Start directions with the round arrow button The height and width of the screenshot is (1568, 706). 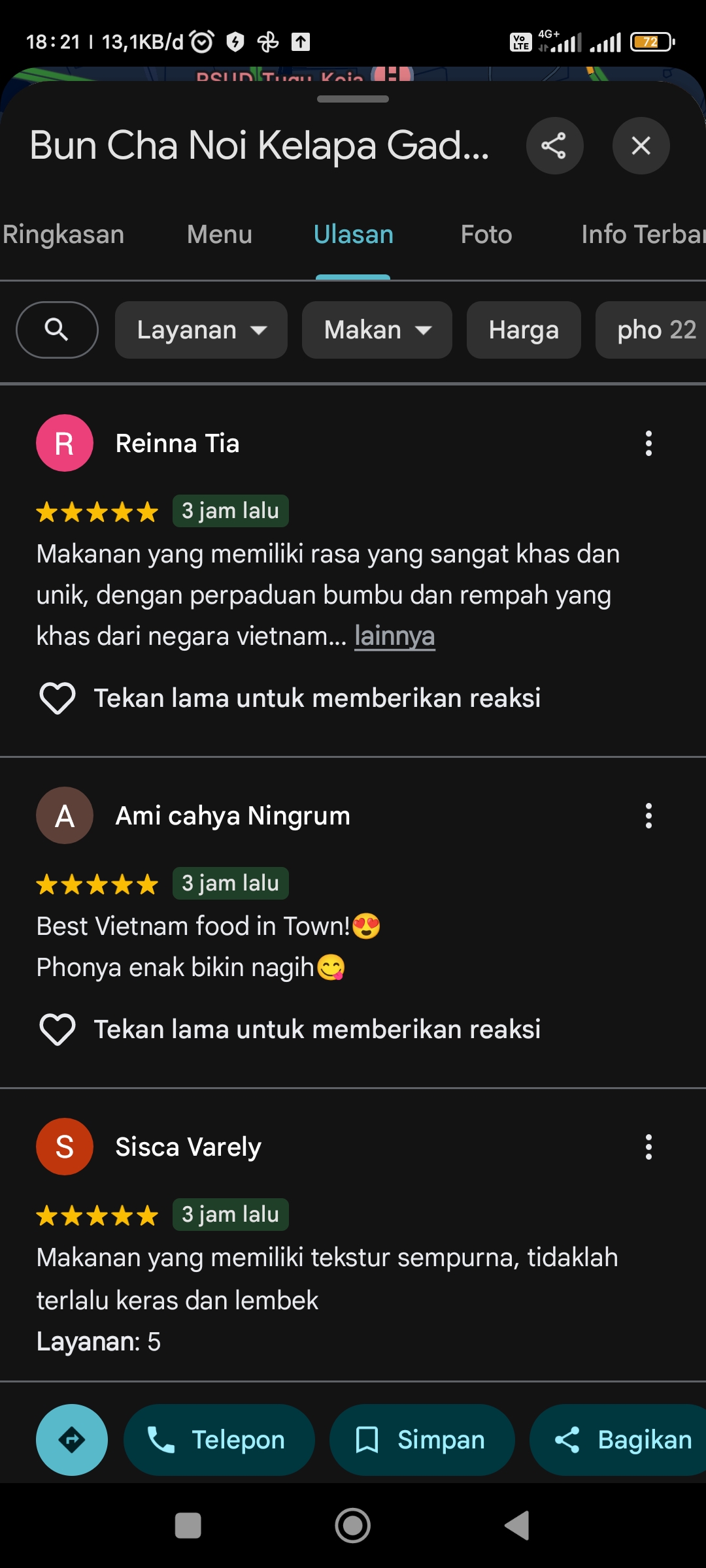coord(72,1440)
